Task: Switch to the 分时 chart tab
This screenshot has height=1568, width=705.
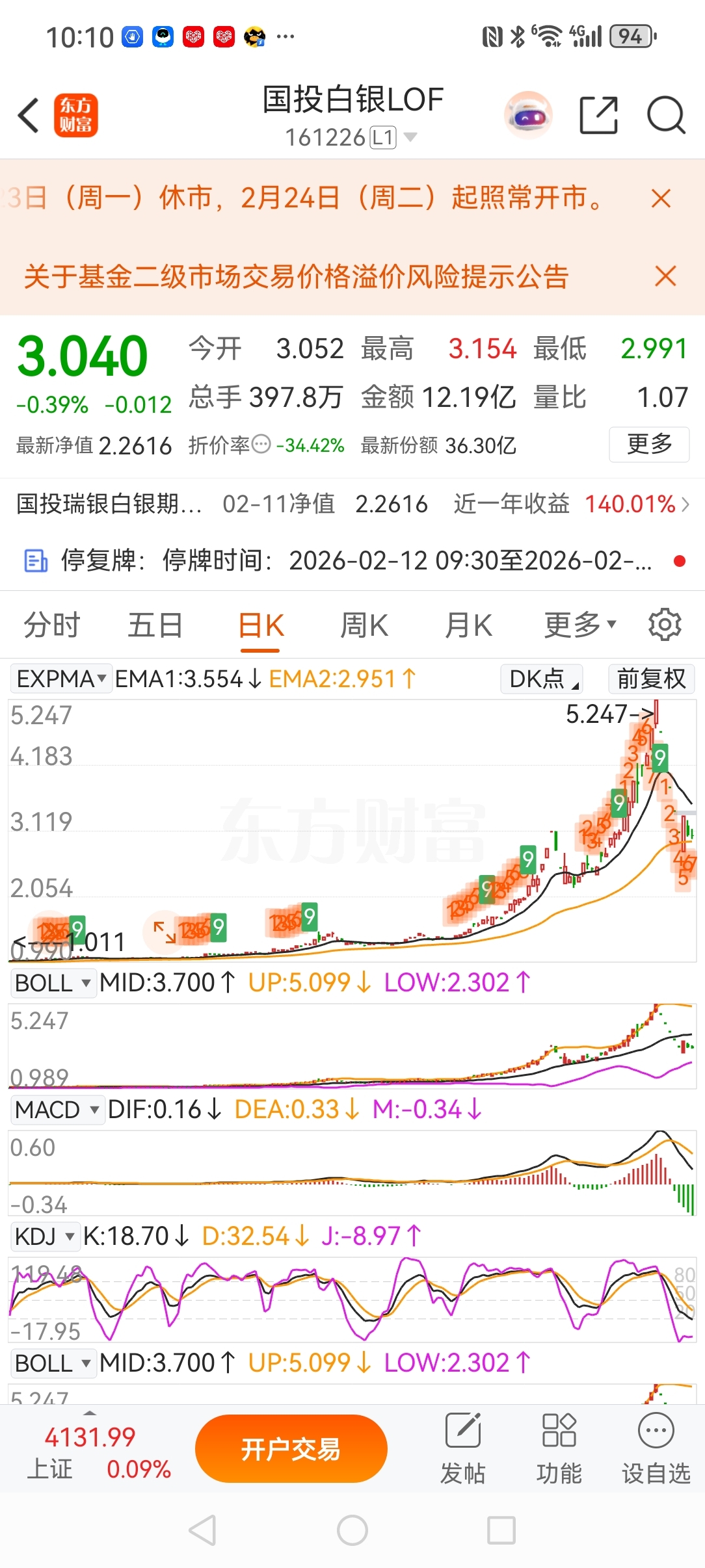Action: point(51,625)
